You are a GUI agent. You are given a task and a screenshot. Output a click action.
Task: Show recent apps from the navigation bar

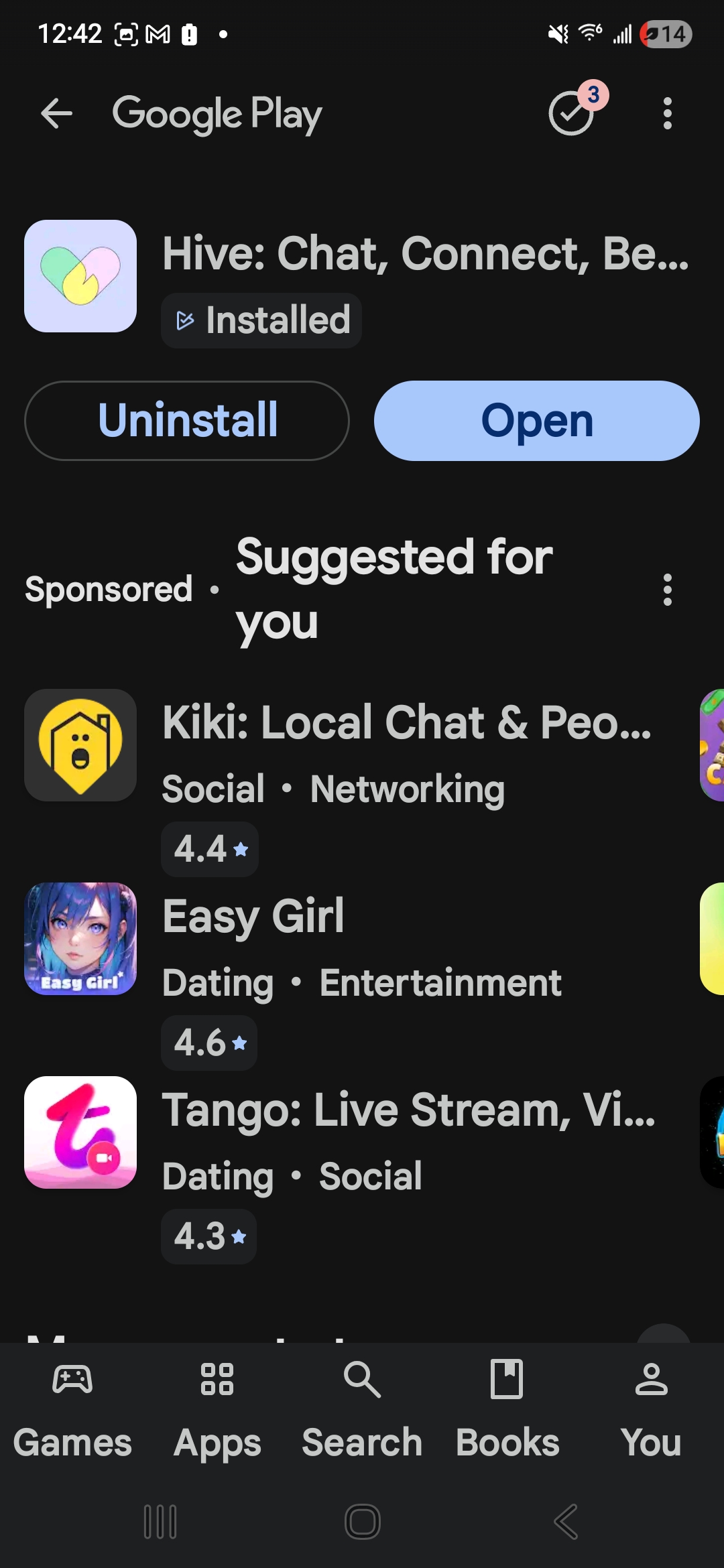(160, 1521)
